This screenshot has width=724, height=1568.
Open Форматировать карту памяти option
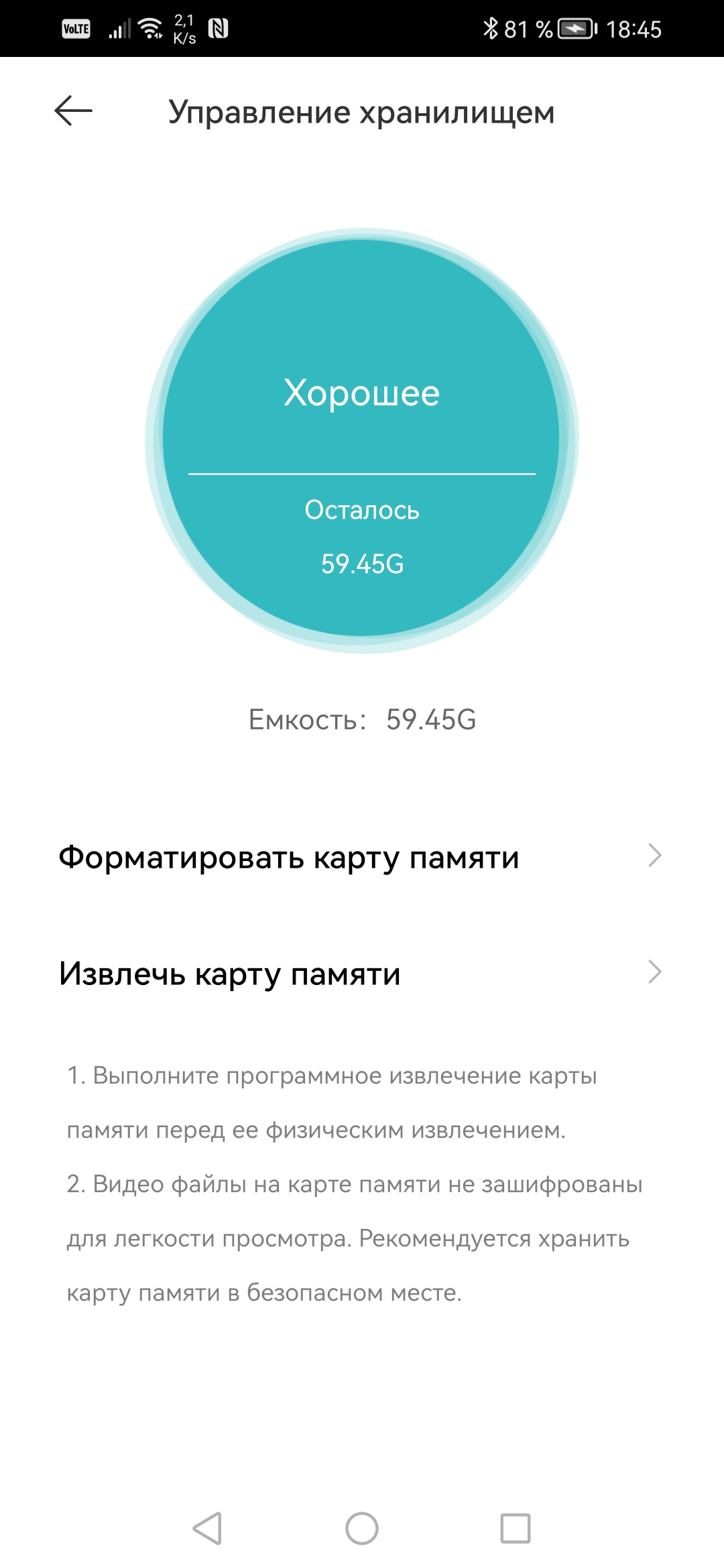(361, 856)
